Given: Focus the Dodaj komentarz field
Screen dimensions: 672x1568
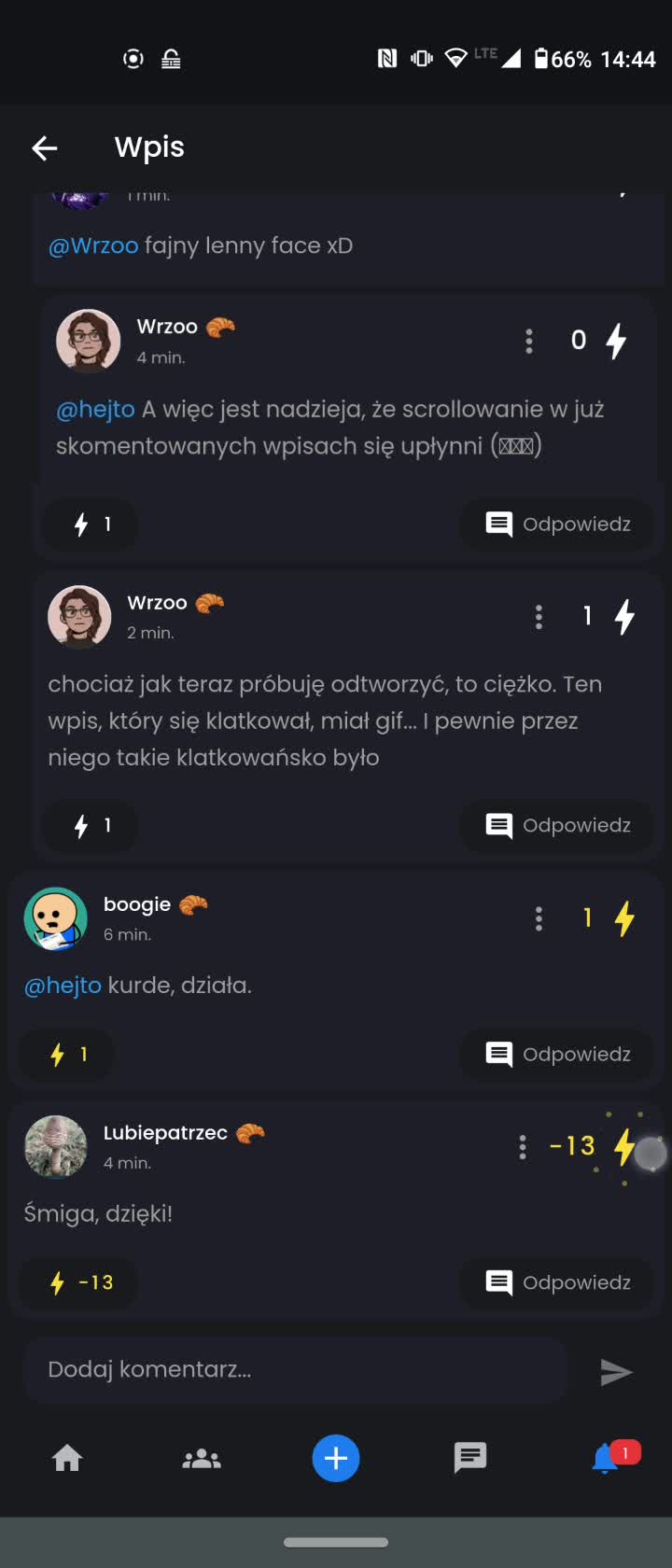Looking at the screenshot, I should 294,1370.
